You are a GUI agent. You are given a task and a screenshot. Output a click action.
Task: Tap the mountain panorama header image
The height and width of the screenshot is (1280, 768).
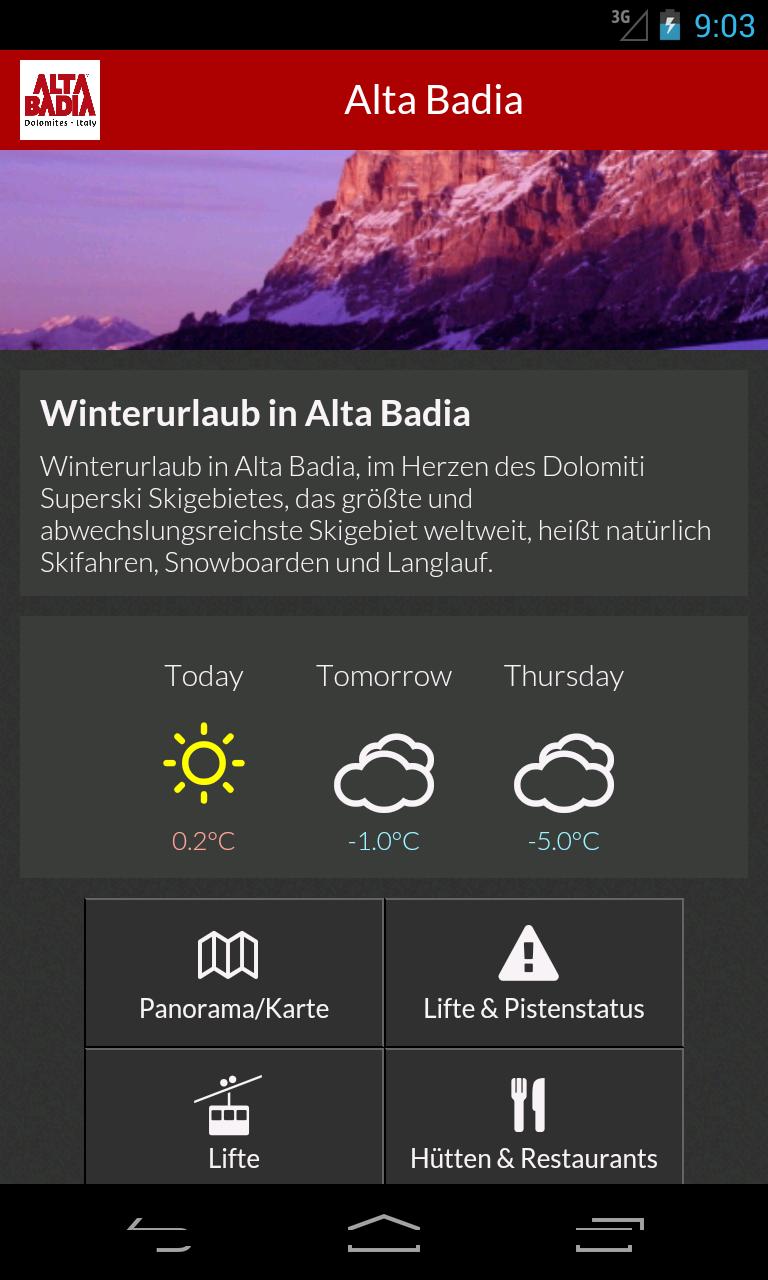click(384, 247)
